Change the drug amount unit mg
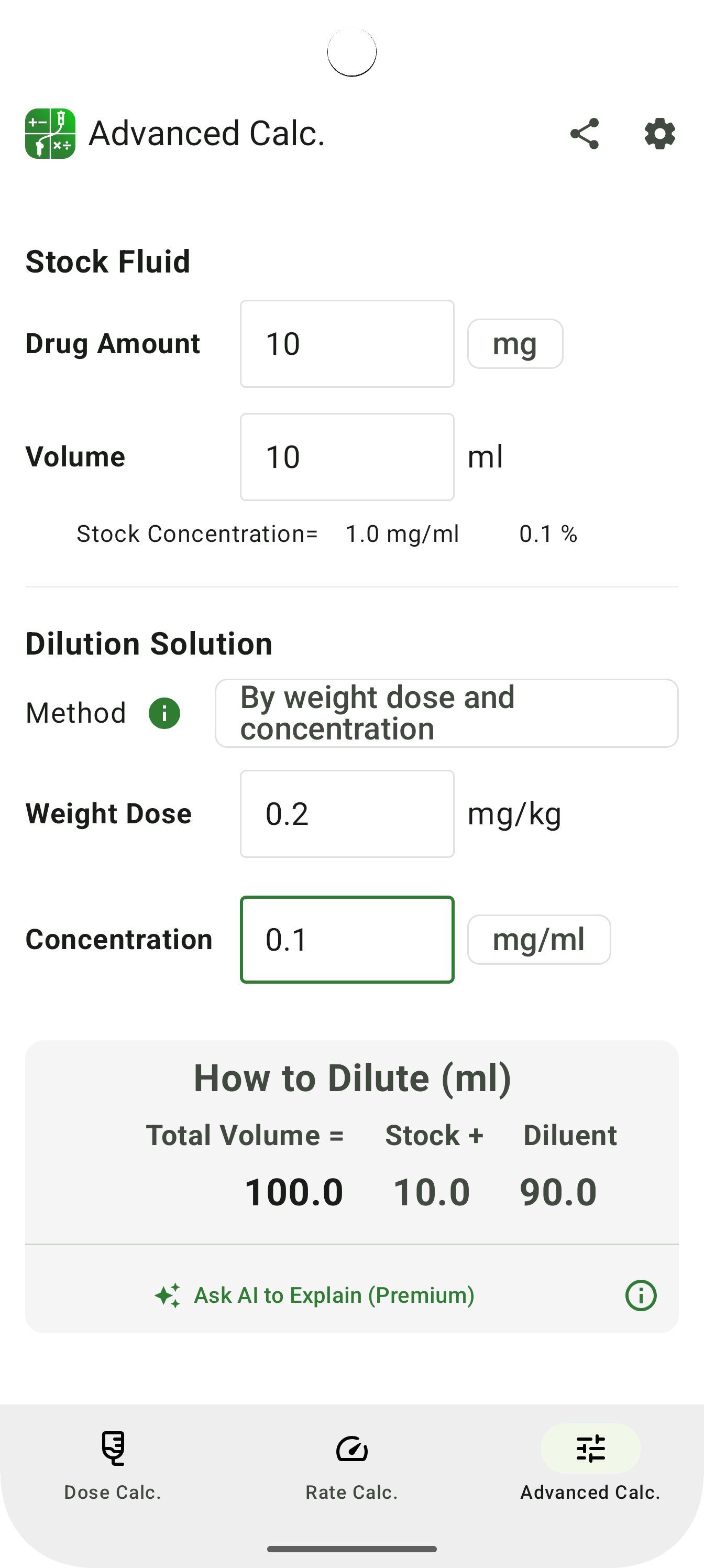The height and width of the screenshot is (1568, 704). tap(515, 344)
